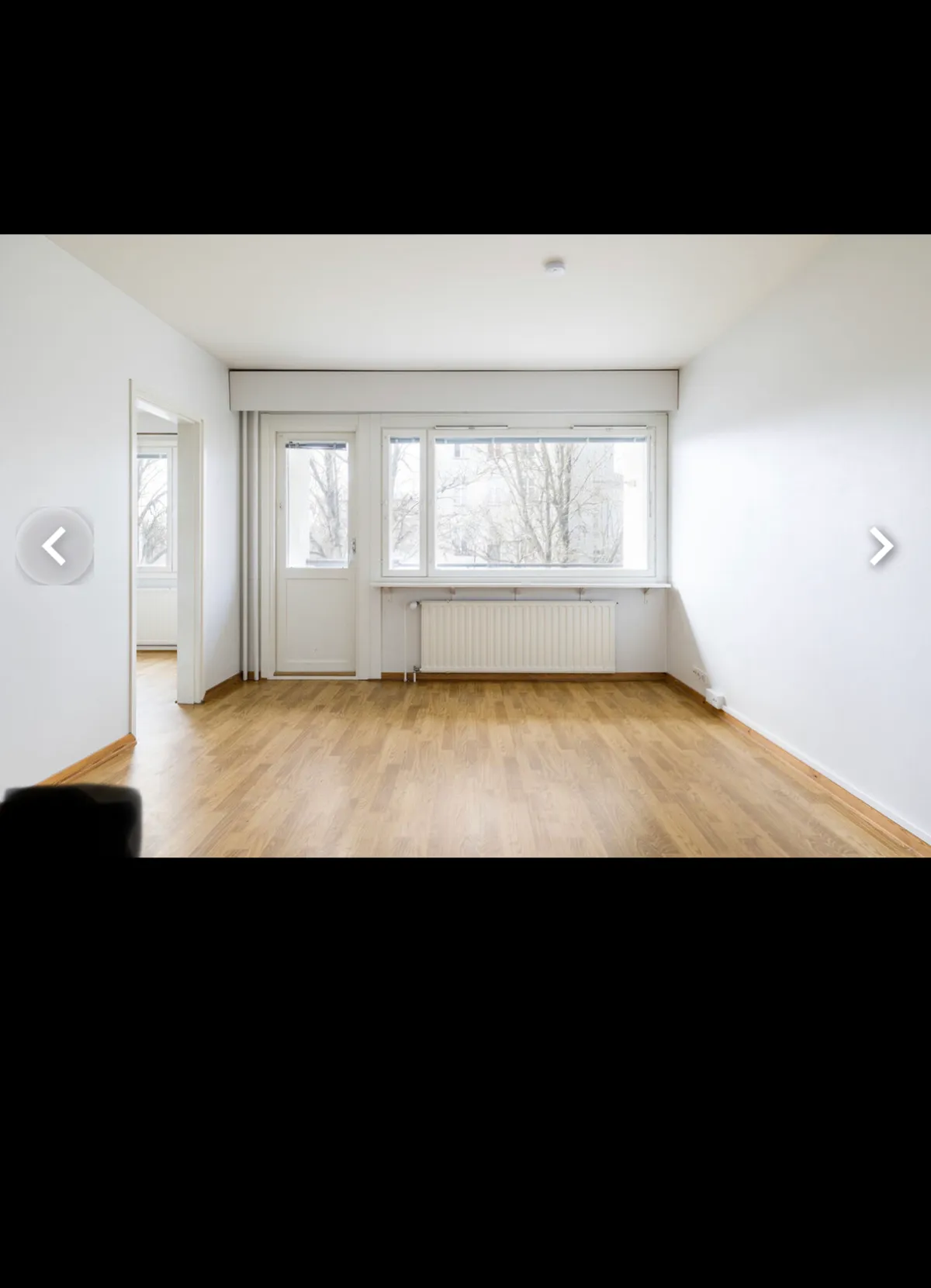This screenshot has height=1288, width=931.
Task: Show the next photo
Action: pyautogui.click(x=881, y=546)
